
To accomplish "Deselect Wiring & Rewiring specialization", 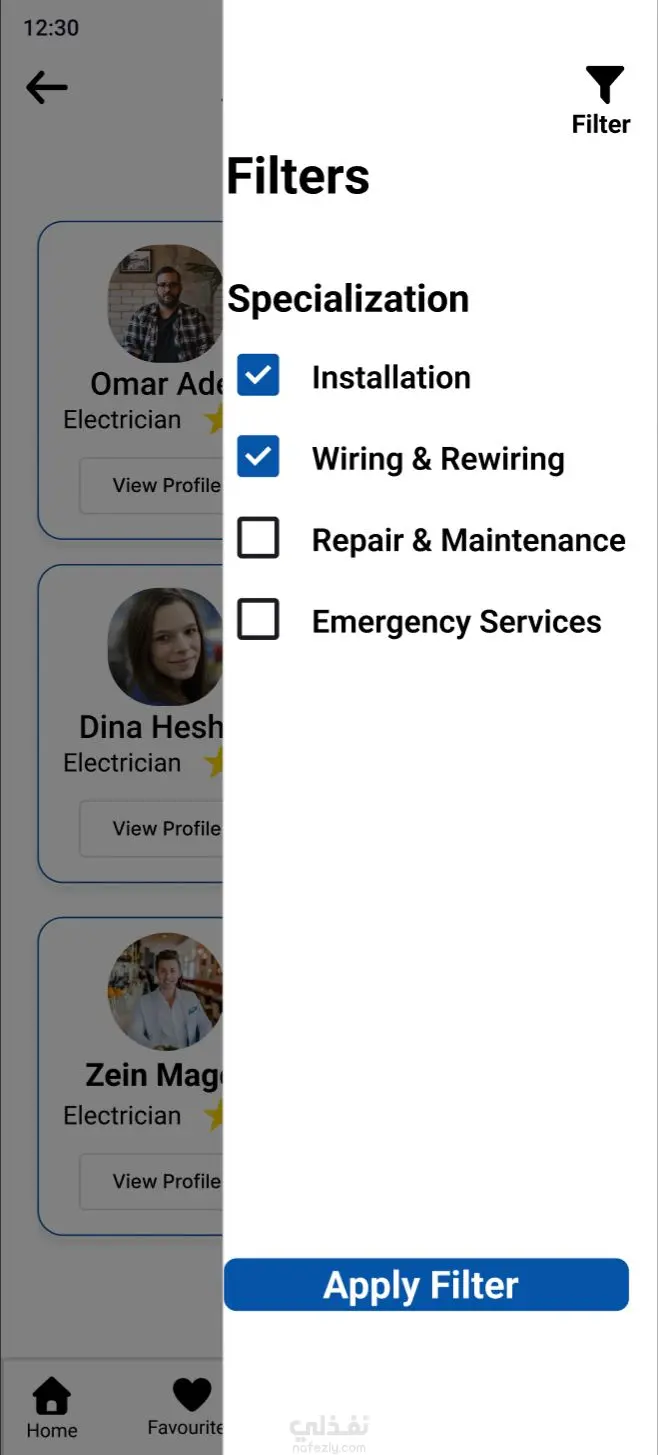I will coord(258,457).
